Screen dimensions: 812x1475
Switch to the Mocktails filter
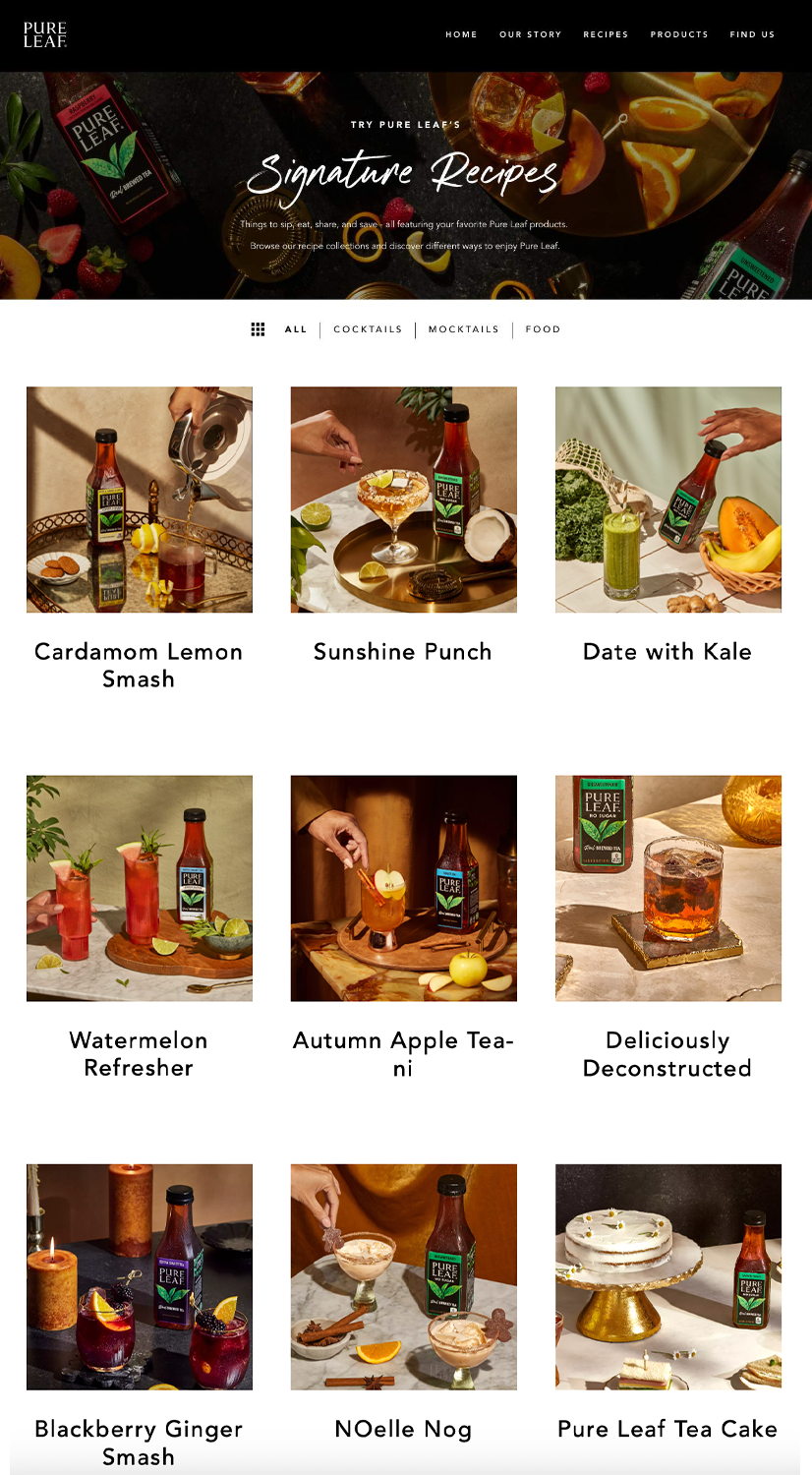[x=463, y=329]
